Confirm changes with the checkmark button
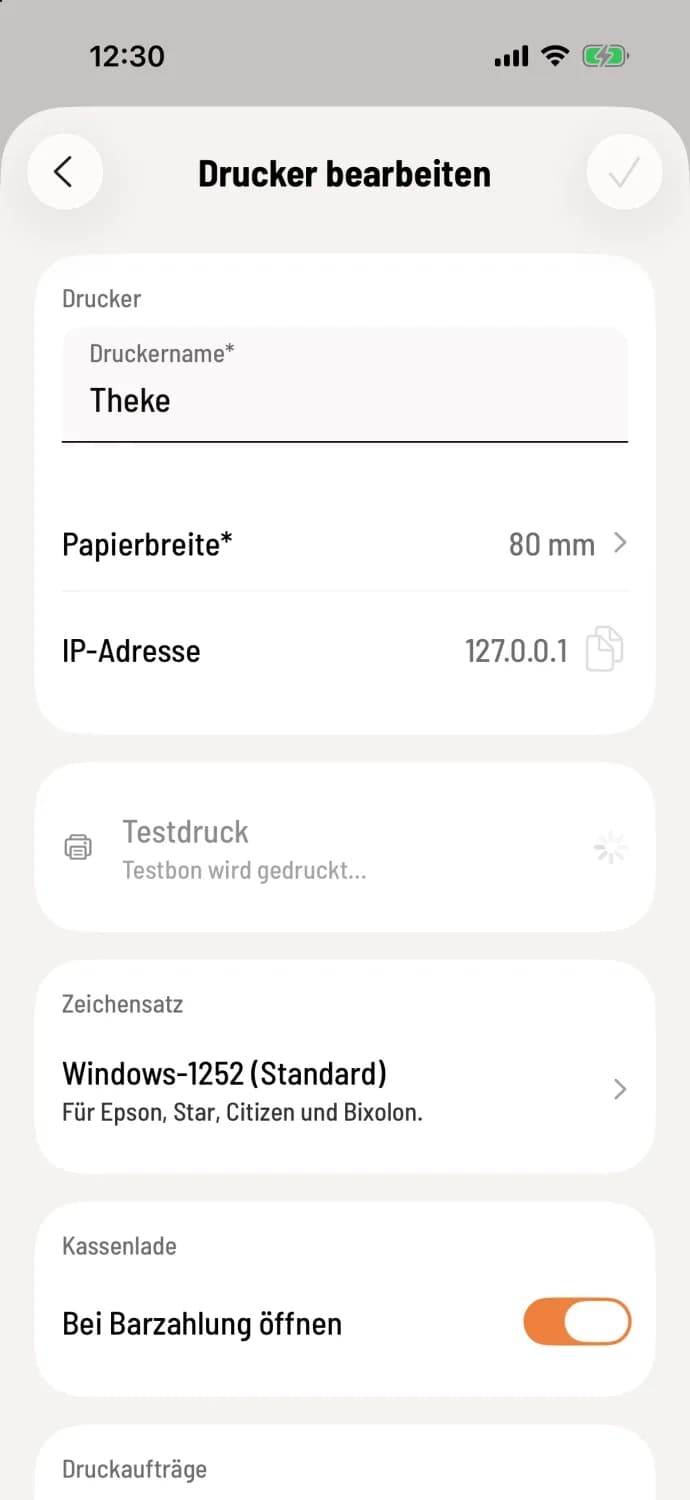 [x=624, y=172]
